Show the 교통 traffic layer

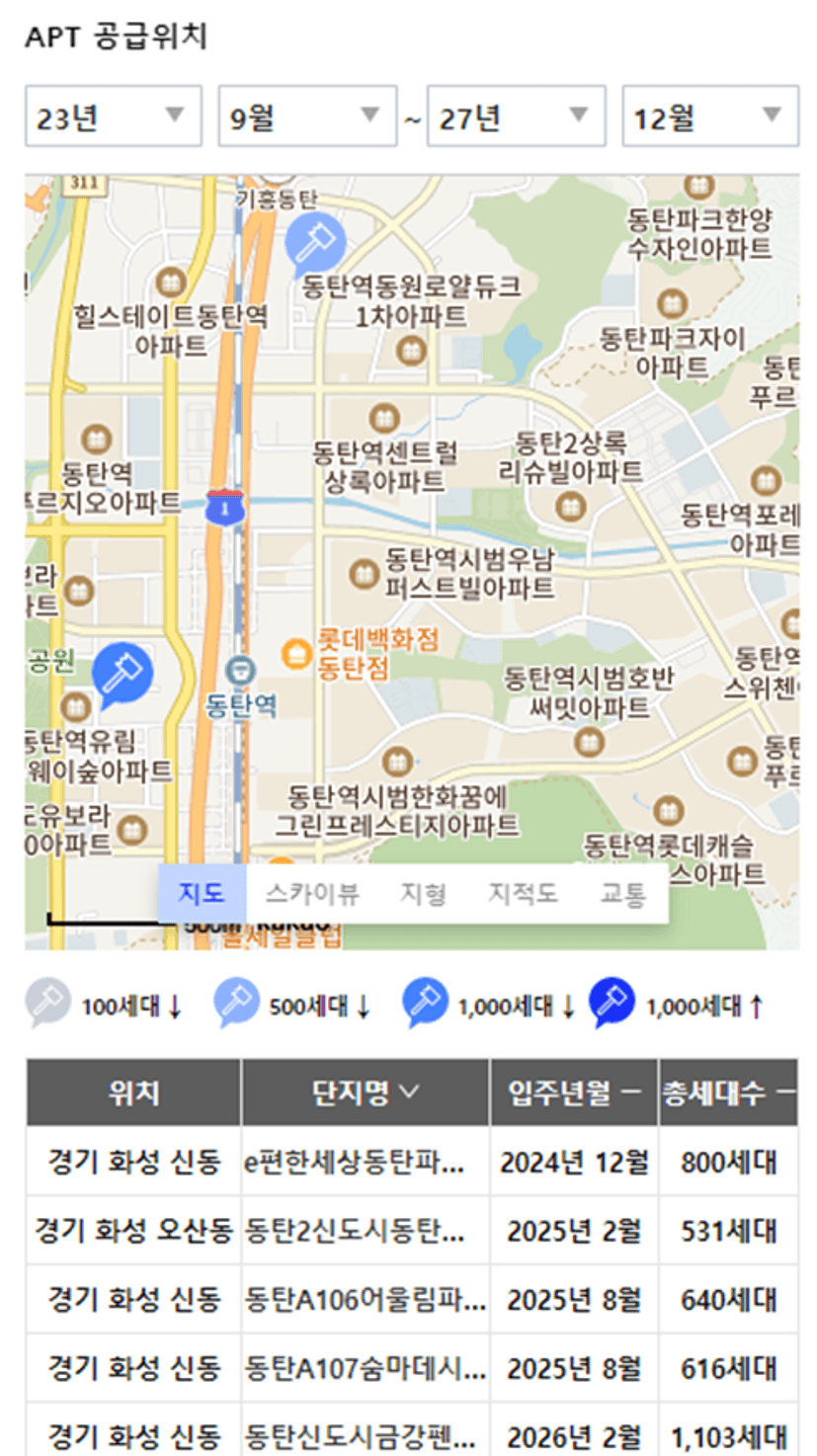622,894
